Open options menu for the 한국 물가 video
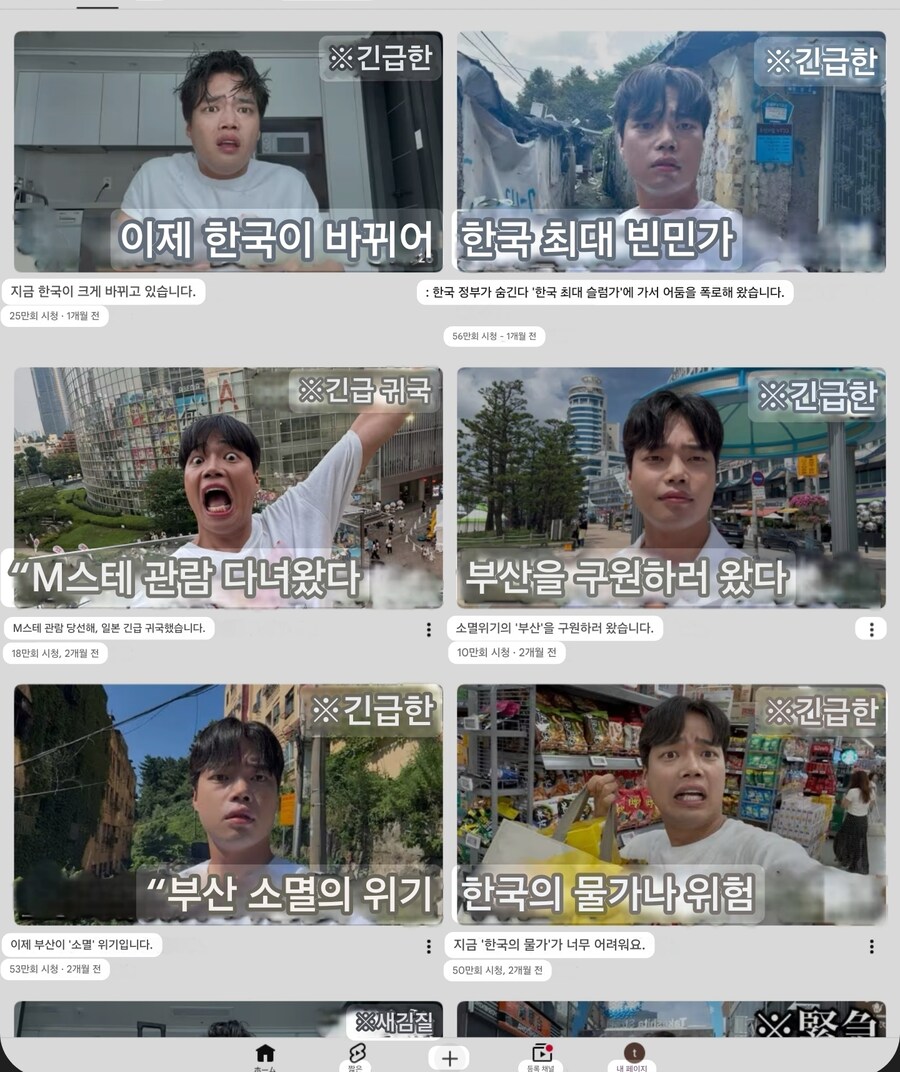Image resolution: width=900 pixels, height=1072 pixels. point(873,946)
